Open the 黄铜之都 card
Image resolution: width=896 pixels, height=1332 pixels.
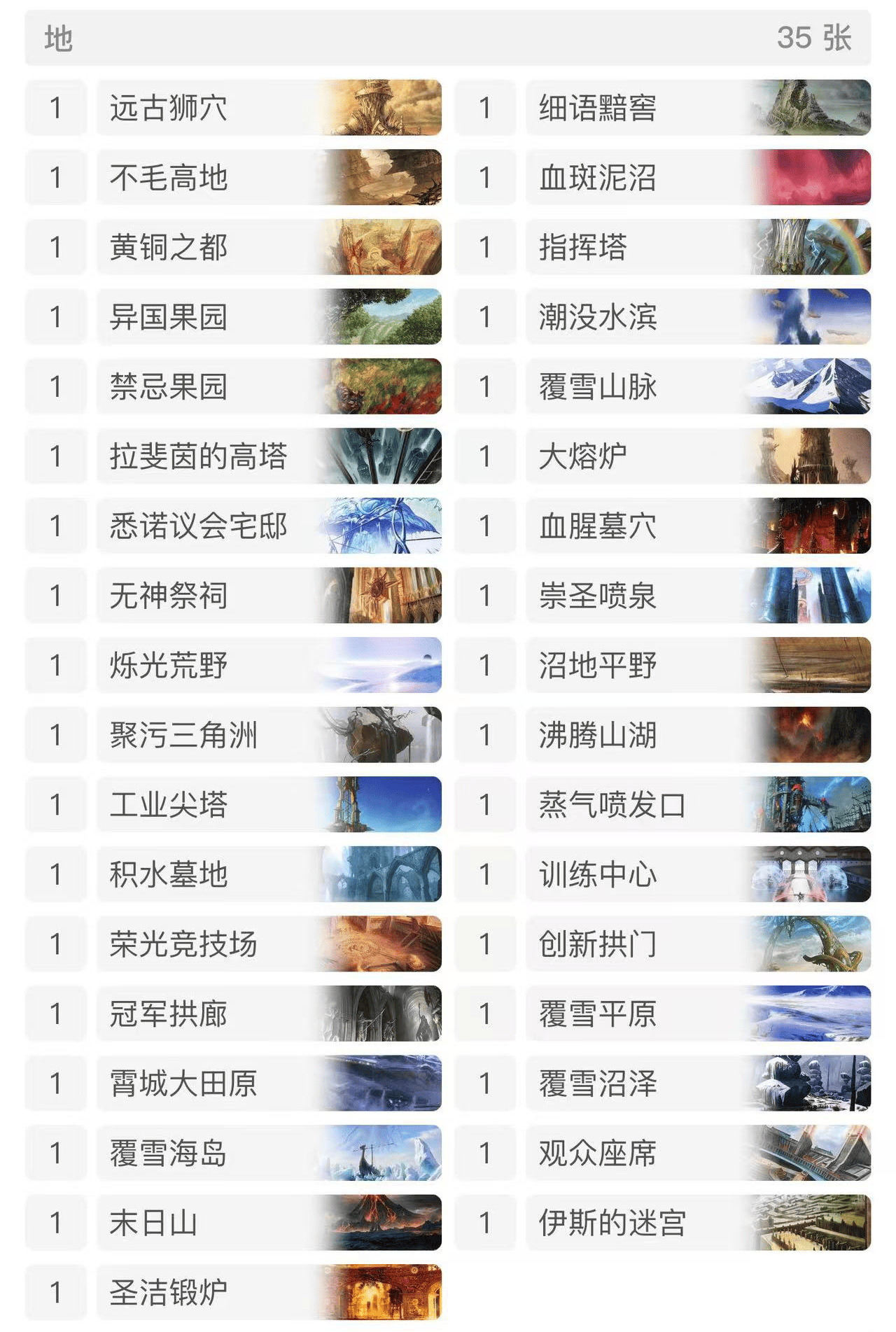pyautogui.click(x=269, y=247)
